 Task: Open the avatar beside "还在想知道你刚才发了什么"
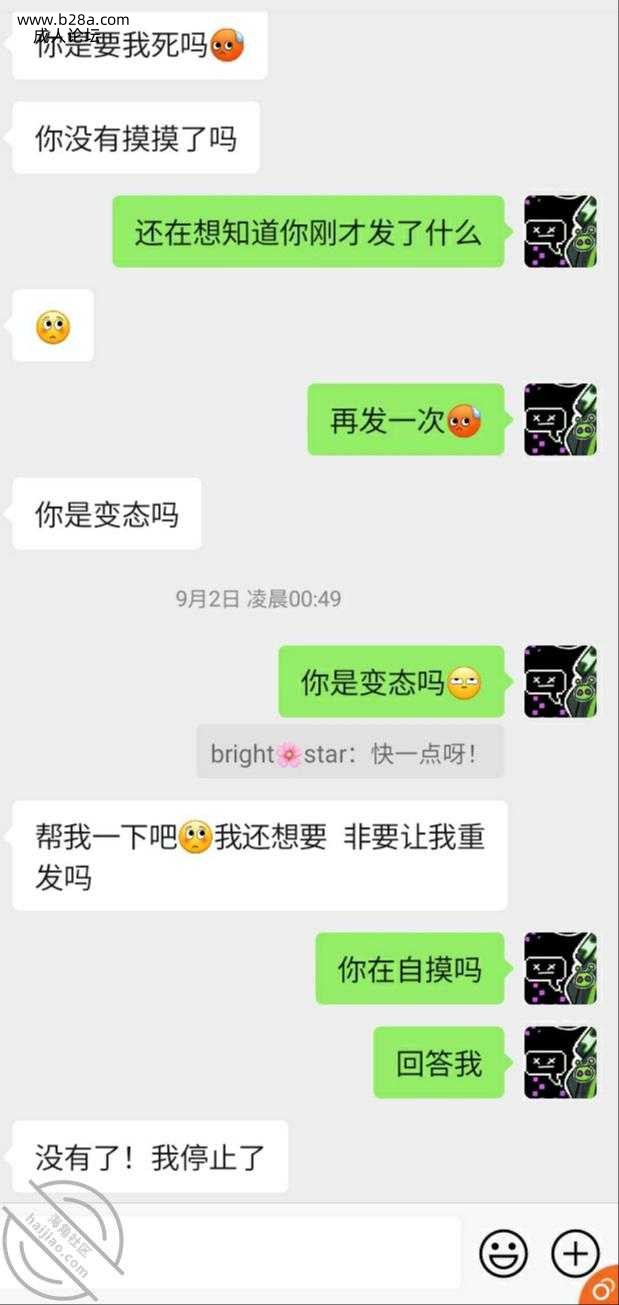(560, 231)
